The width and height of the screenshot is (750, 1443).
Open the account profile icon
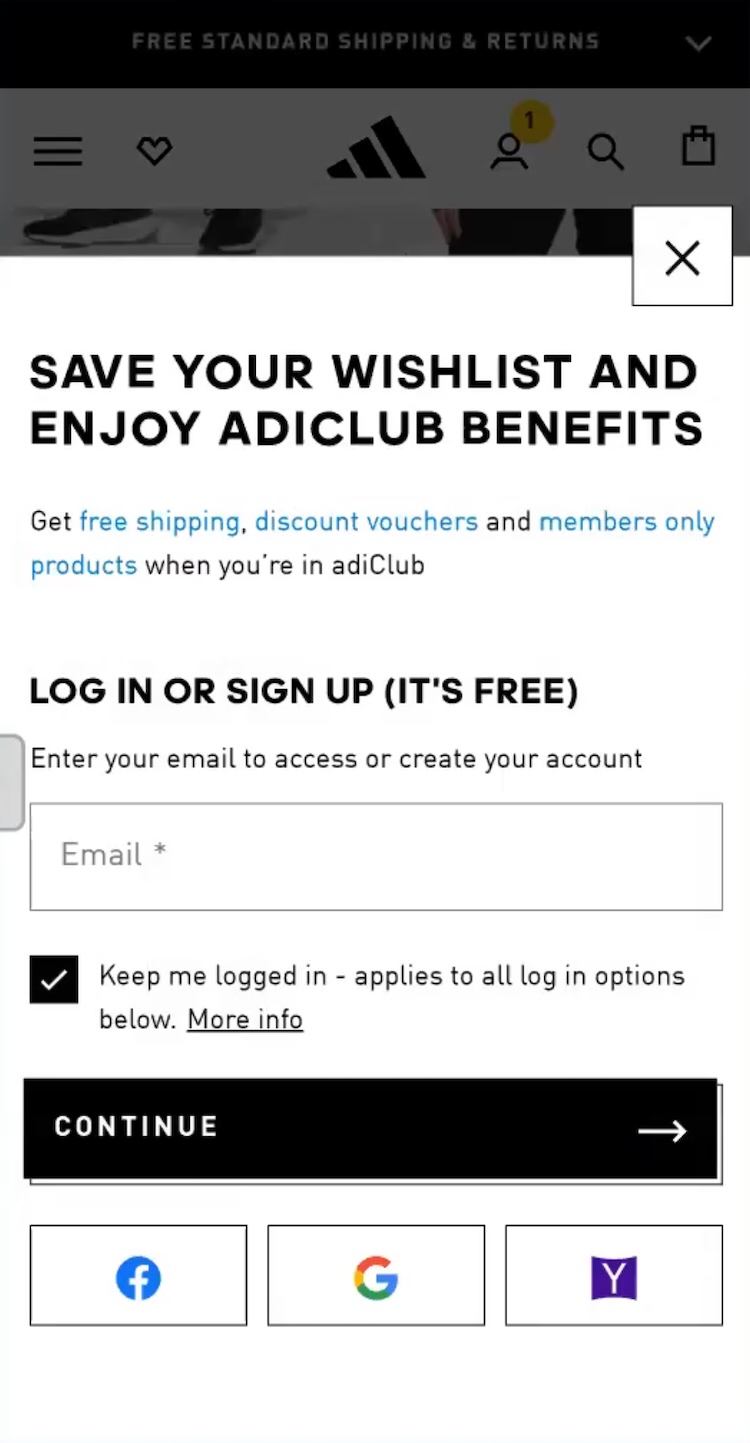509,152
